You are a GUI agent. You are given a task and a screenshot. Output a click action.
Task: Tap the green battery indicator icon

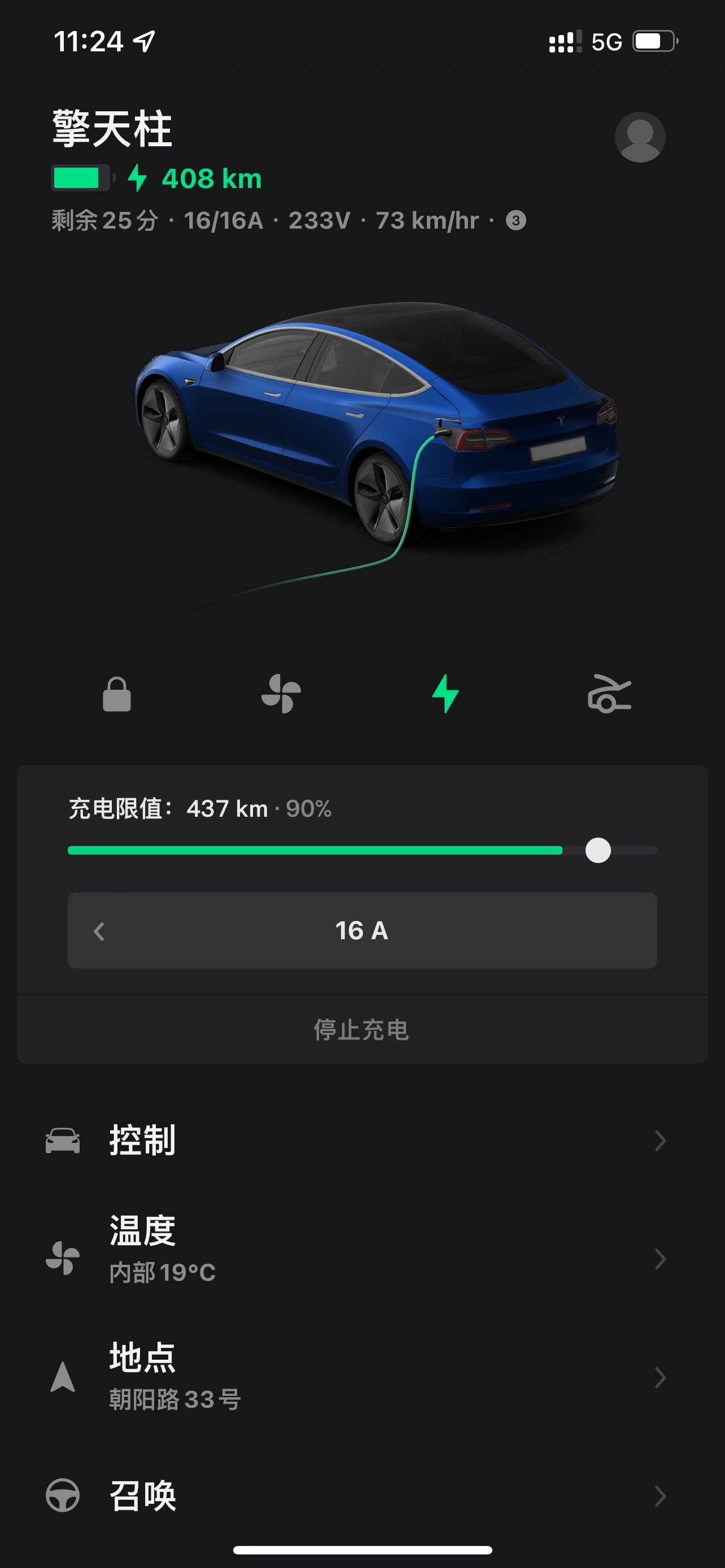[x=79, y=178]
